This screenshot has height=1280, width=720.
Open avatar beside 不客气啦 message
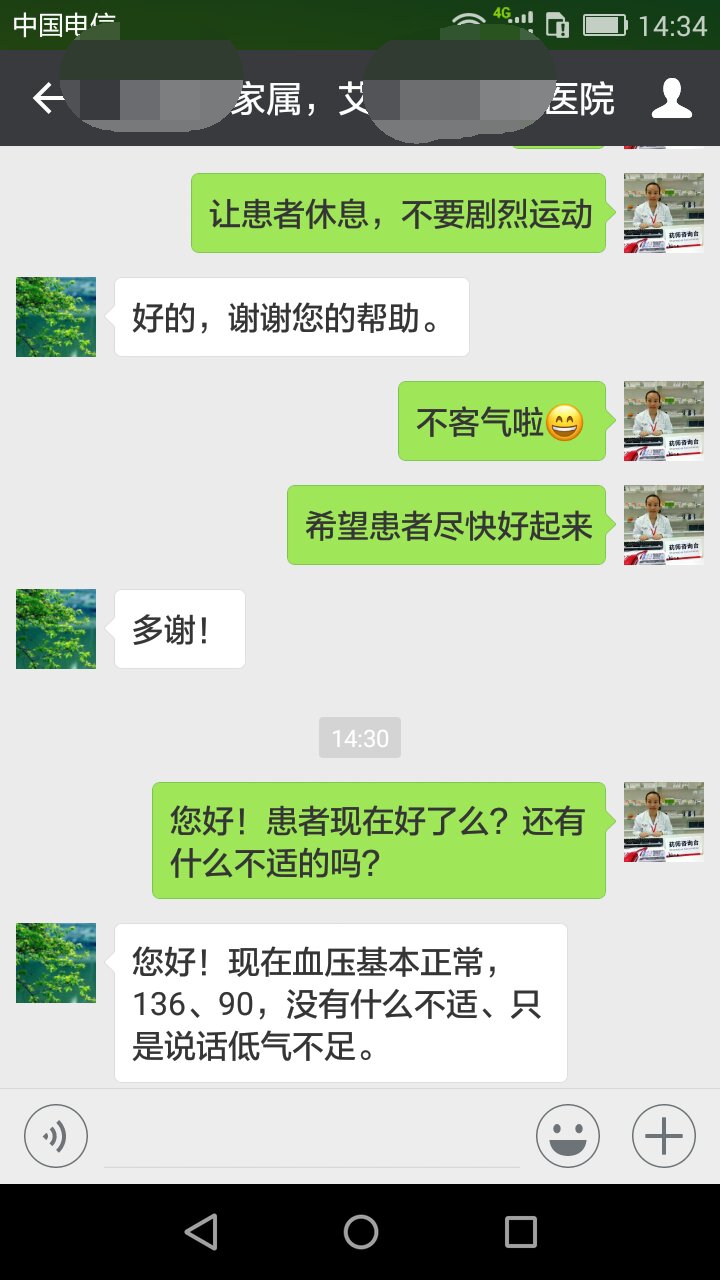(663, 421)
